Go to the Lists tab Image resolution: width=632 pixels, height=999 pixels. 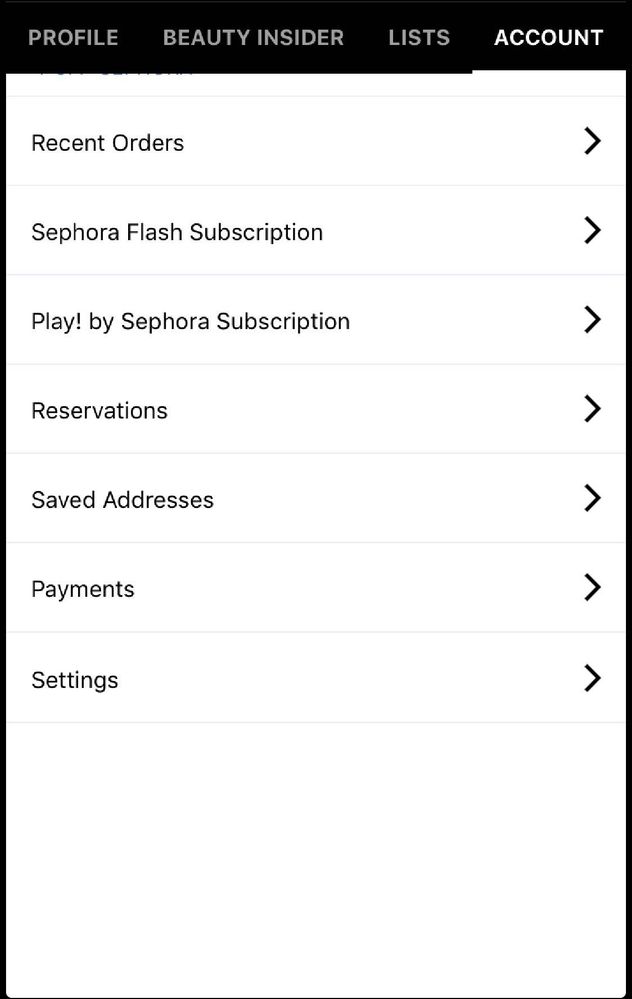click(x=419, y=38)
